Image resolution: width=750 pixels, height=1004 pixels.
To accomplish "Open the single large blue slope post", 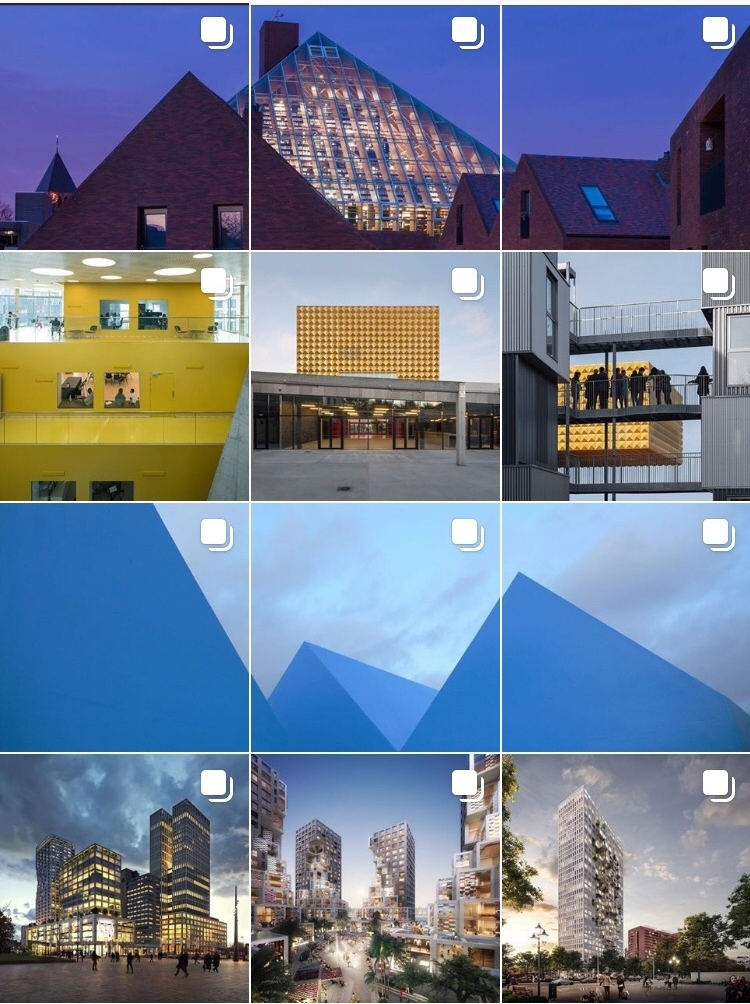I will [x=124, y=627].
